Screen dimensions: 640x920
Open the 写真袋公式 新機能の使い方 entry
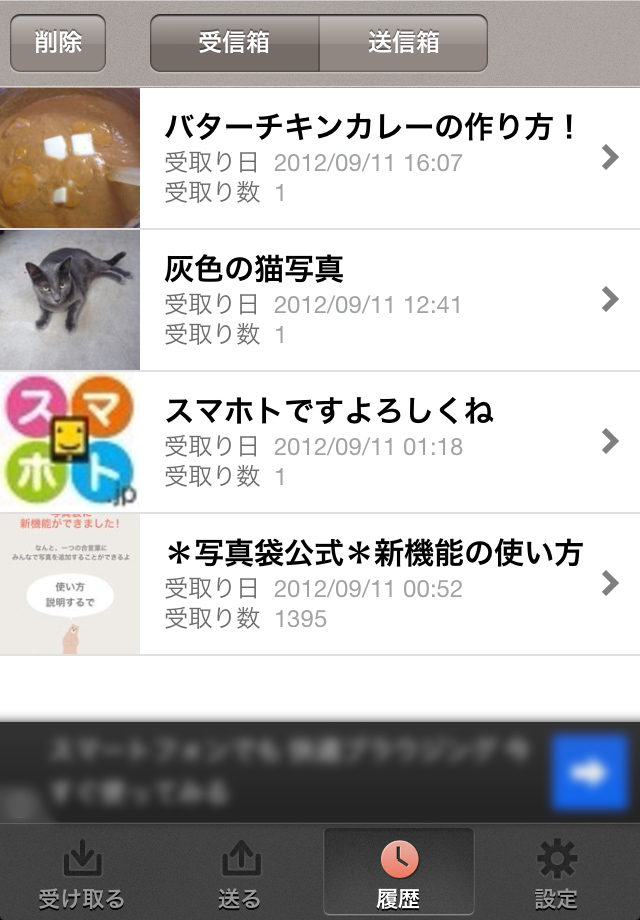coord(370,584)
